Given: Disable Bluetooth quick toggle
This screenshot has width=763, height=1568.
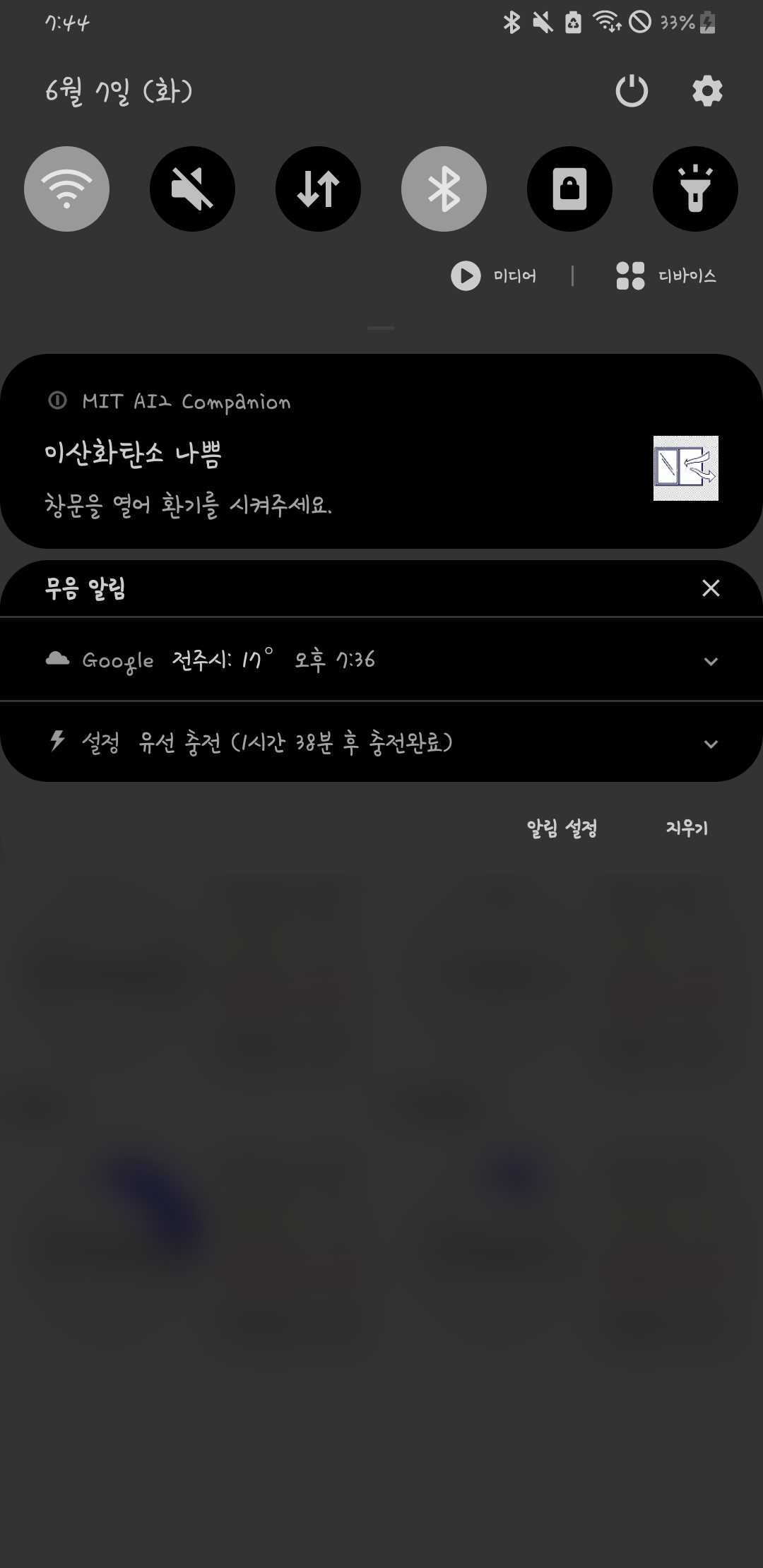Looking at the screenshot, I should click(444, 189).
